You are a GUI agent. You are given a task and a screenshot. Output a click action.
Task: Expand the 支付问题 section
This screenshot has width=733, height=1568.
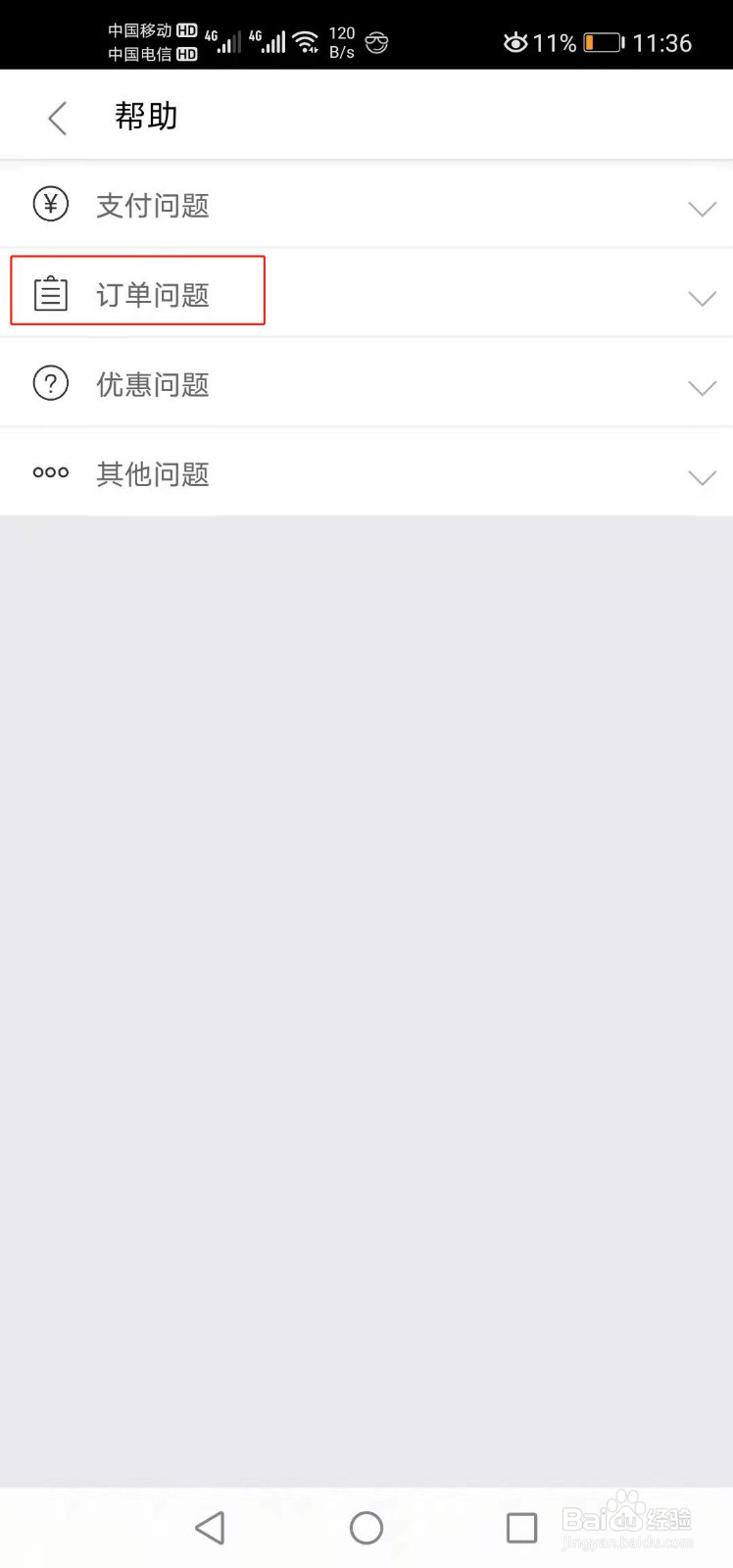(702, 209)
